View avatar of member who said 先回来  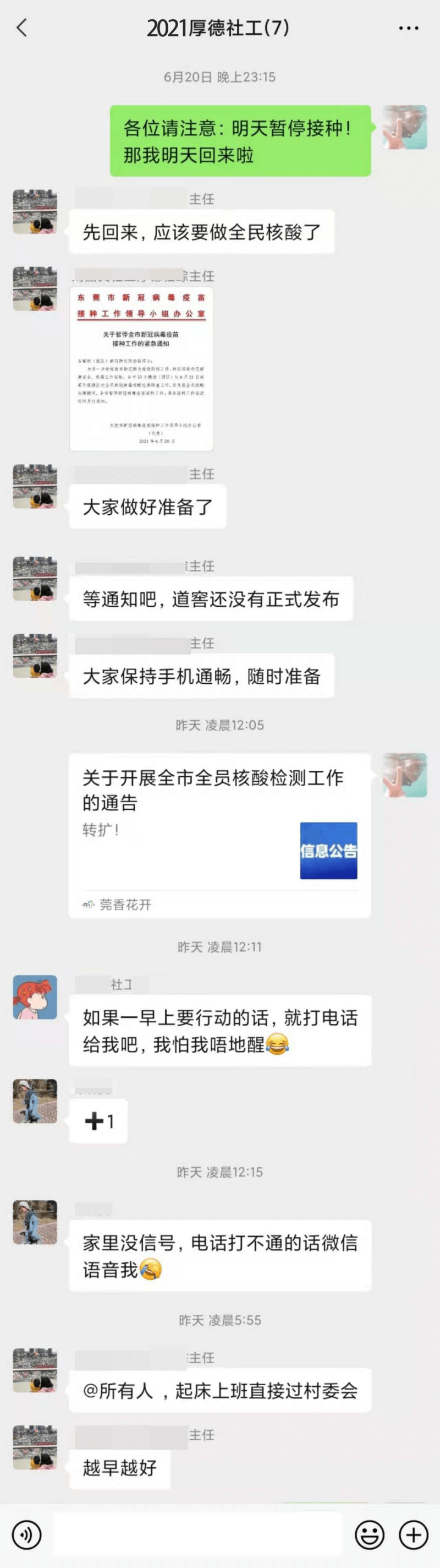coord(35,211)
